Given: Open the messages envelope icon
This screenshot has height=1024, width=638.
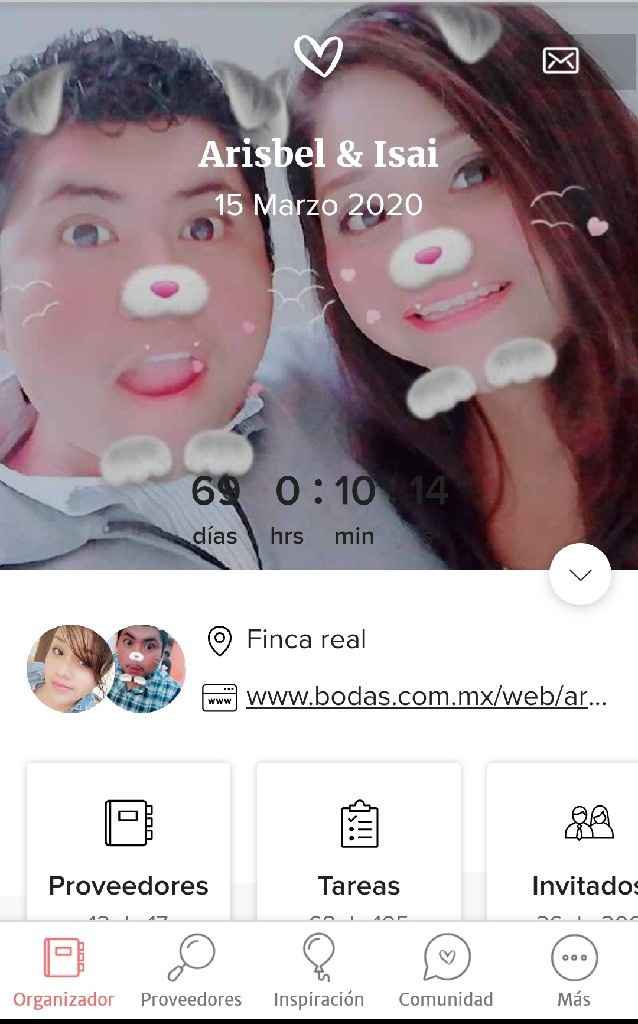Looking at the screenshot, I should 561,60.
